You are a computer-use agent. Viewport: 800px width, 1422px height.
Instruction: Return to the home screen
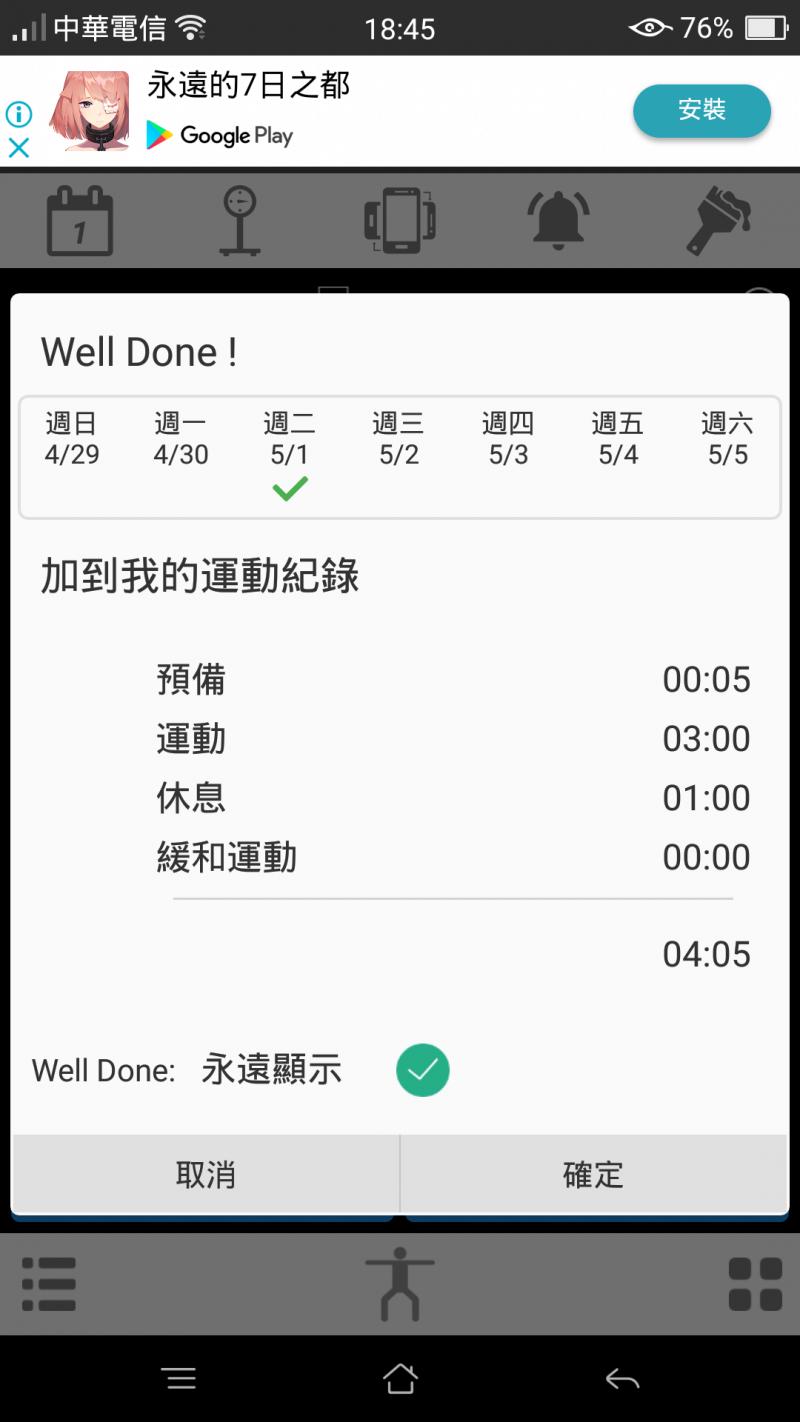[400, 1380]
